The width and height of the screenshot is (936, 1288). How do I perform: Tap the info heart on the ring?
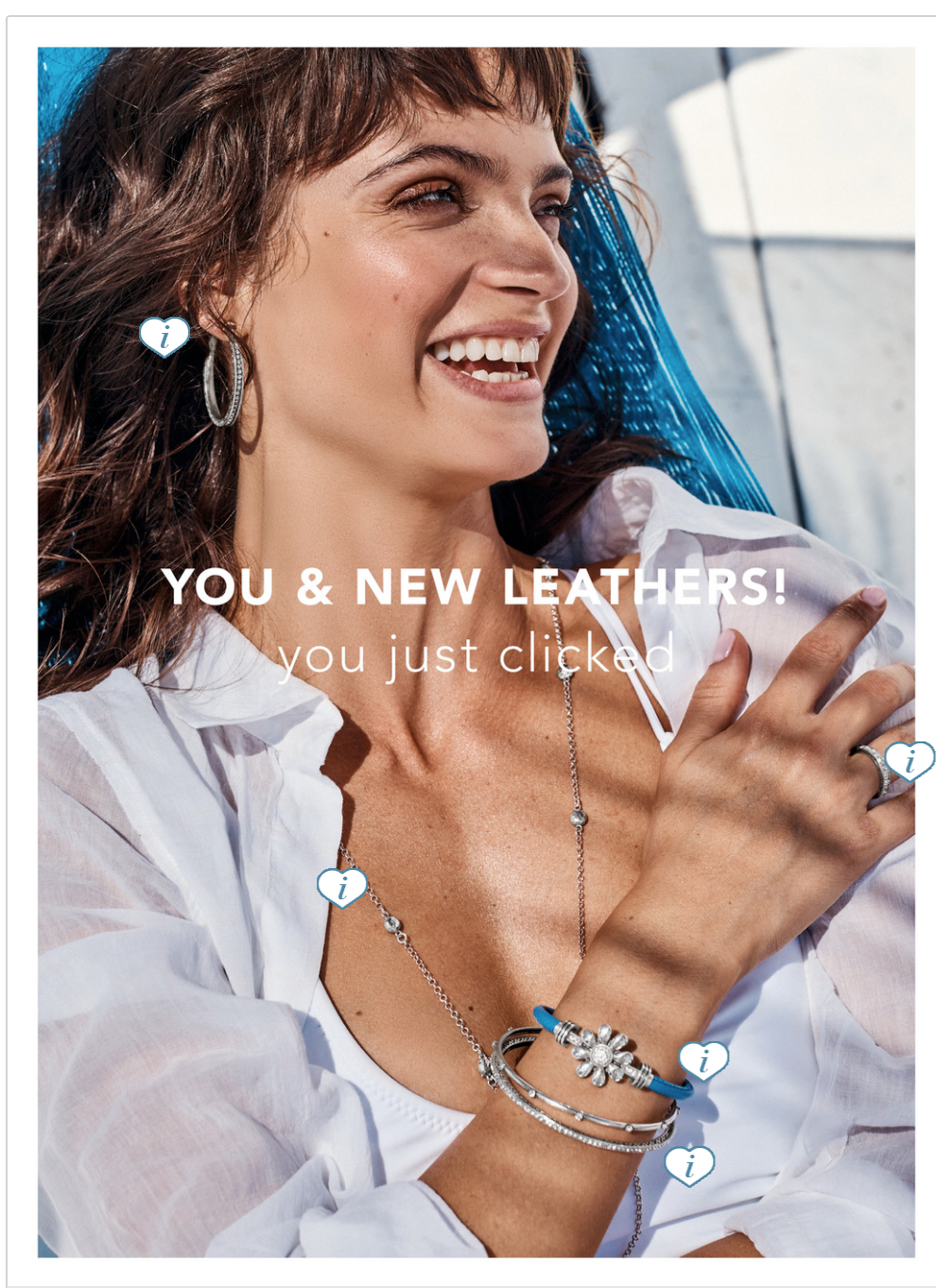tap(909, 760)
